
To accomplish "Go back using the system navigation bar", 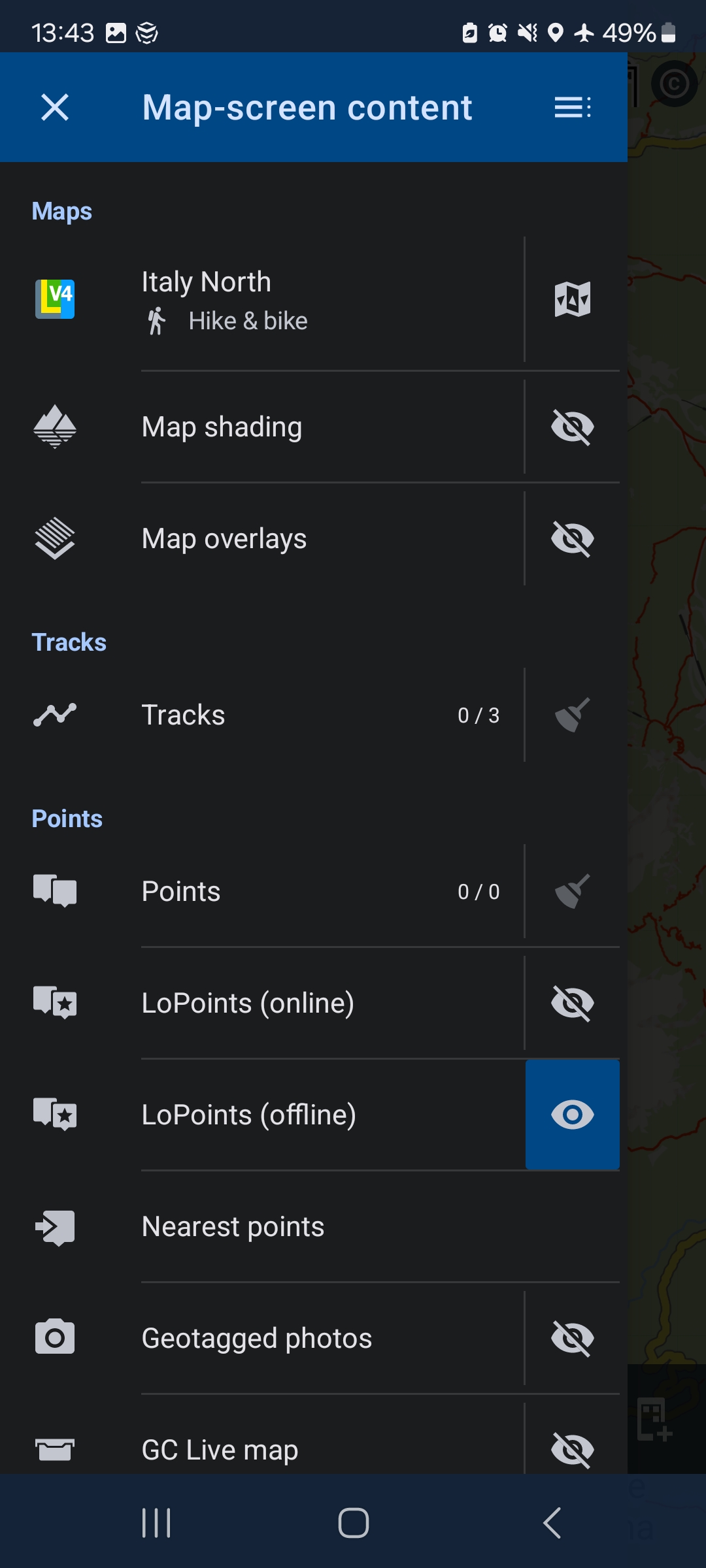I will click(552, 1523).
